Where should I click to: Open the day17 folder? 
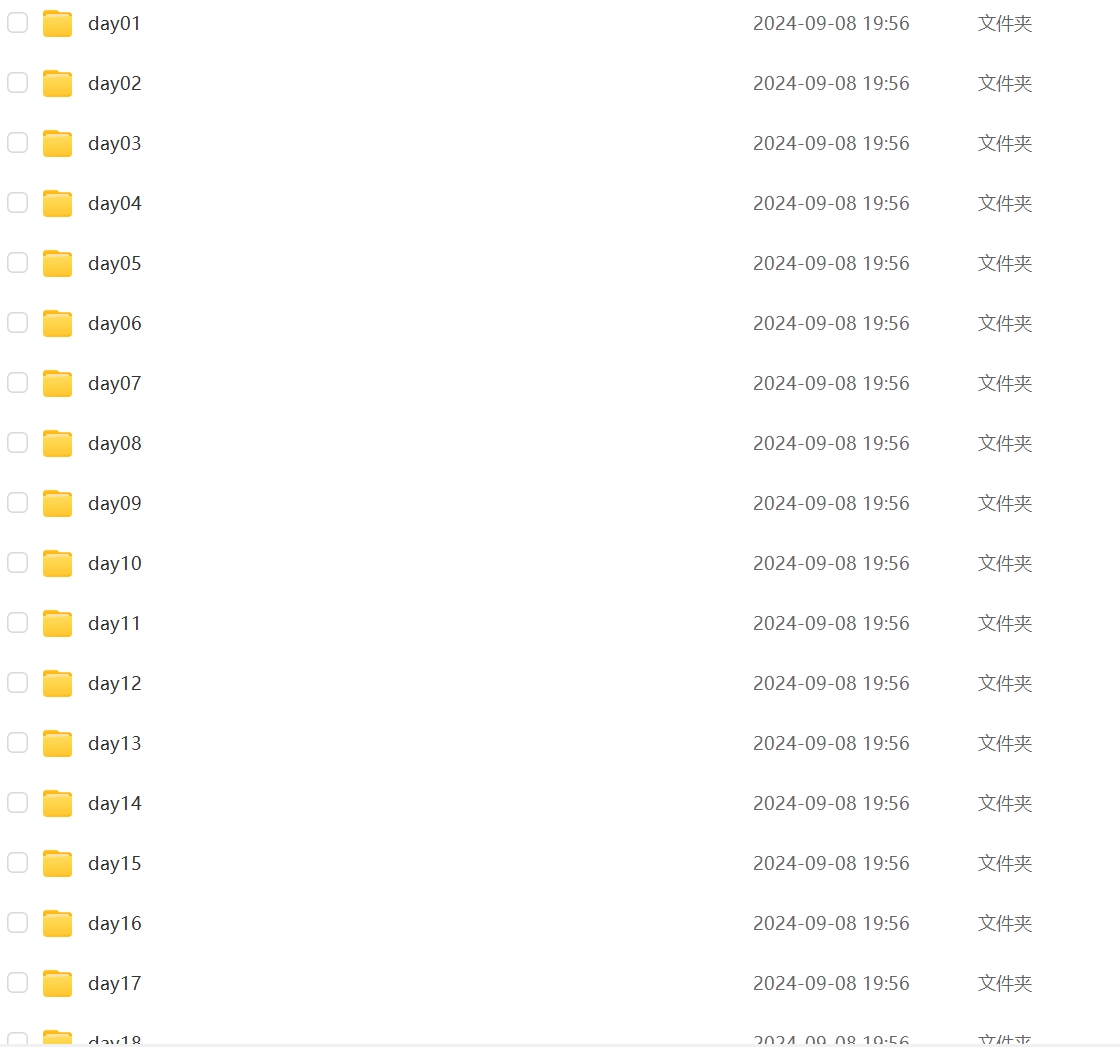[x=114, y=984]
